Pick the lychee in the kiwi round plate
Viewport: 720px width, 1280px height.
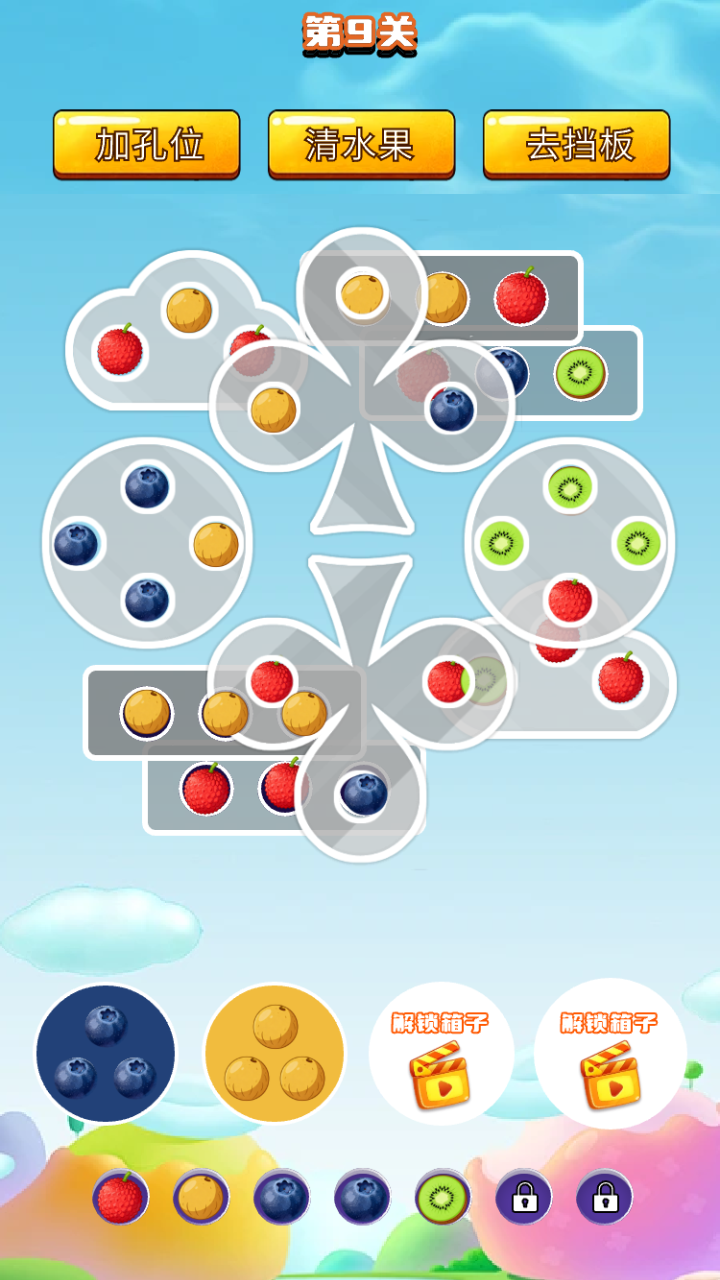coord(569,599)
